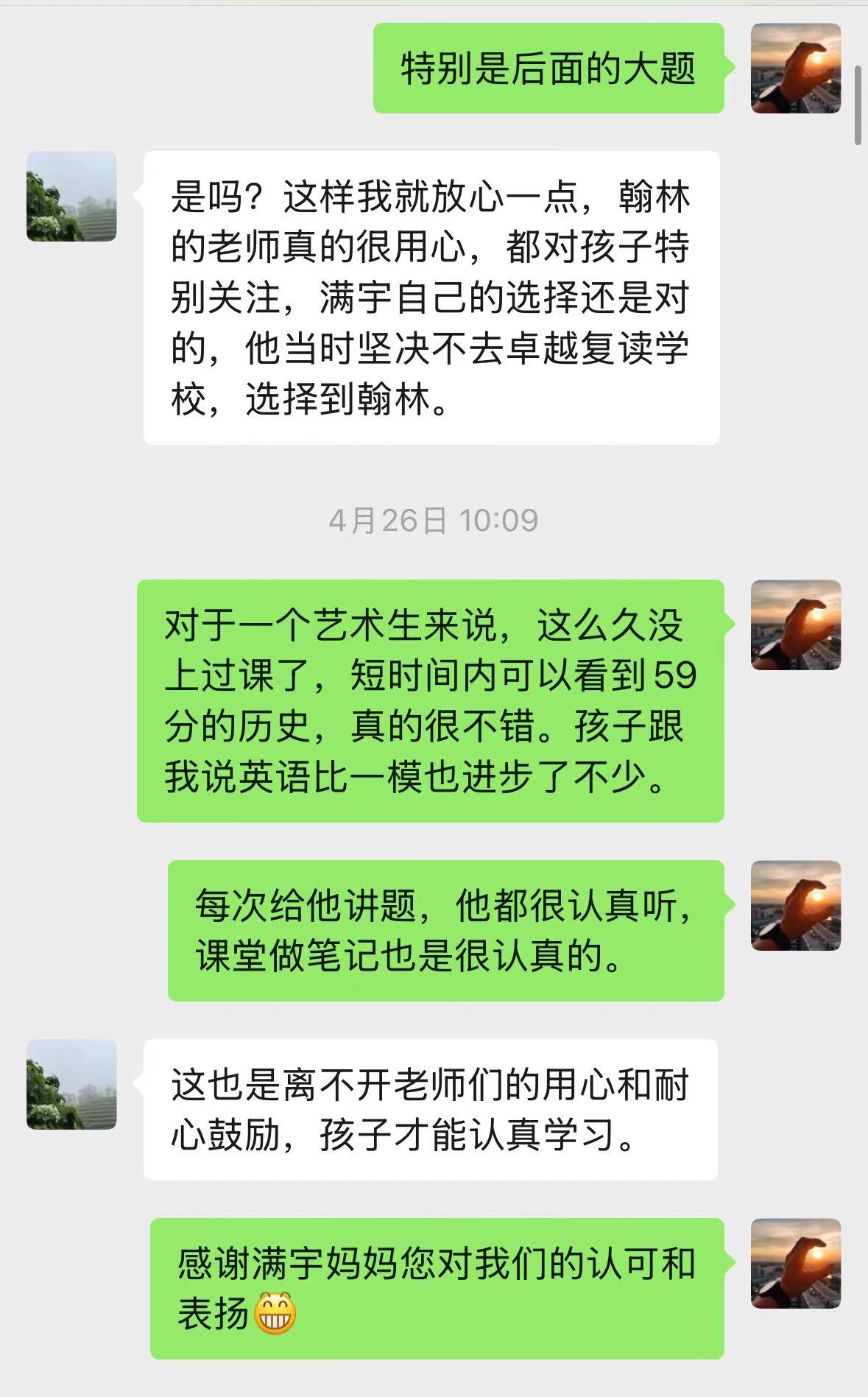Image resolution: width=868 pixels, height=1397 pixels.
Task: Open the avatar next to "这也是离不开老师们" message
Action: (x=71, y=1085)
